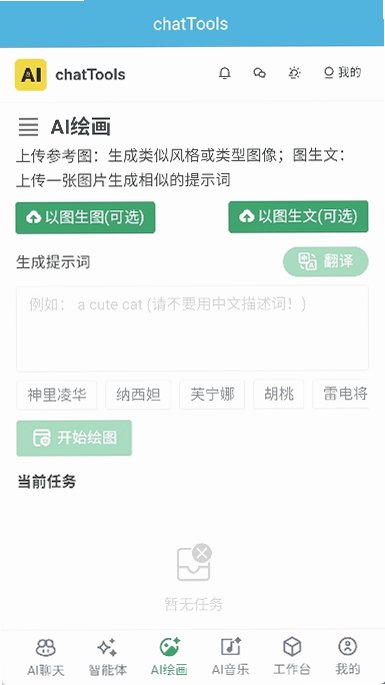Open the notifications bell

coord(225,73)
